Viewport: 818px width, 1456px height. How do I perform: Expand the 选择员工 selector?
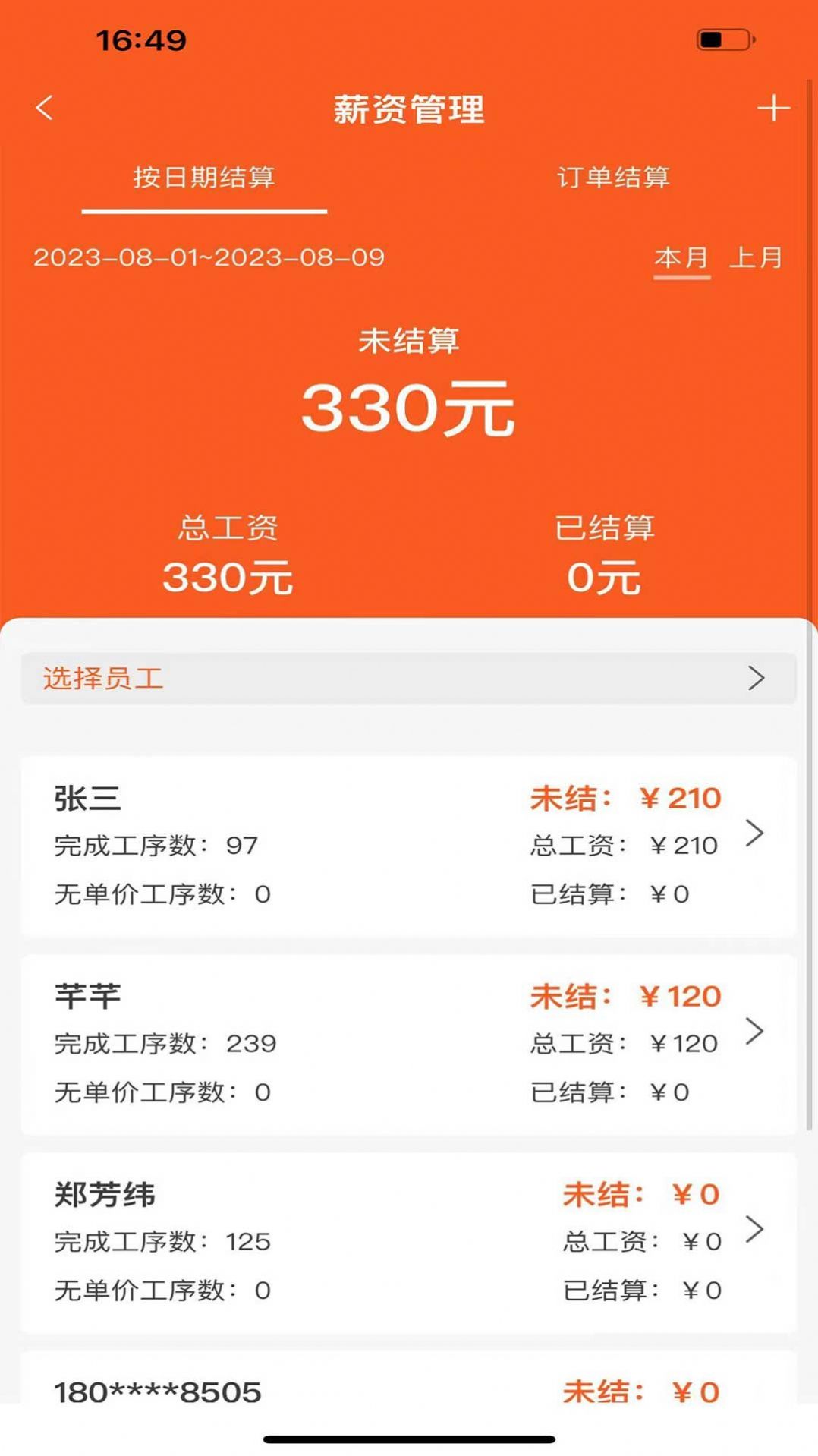(x=409, y=678)
